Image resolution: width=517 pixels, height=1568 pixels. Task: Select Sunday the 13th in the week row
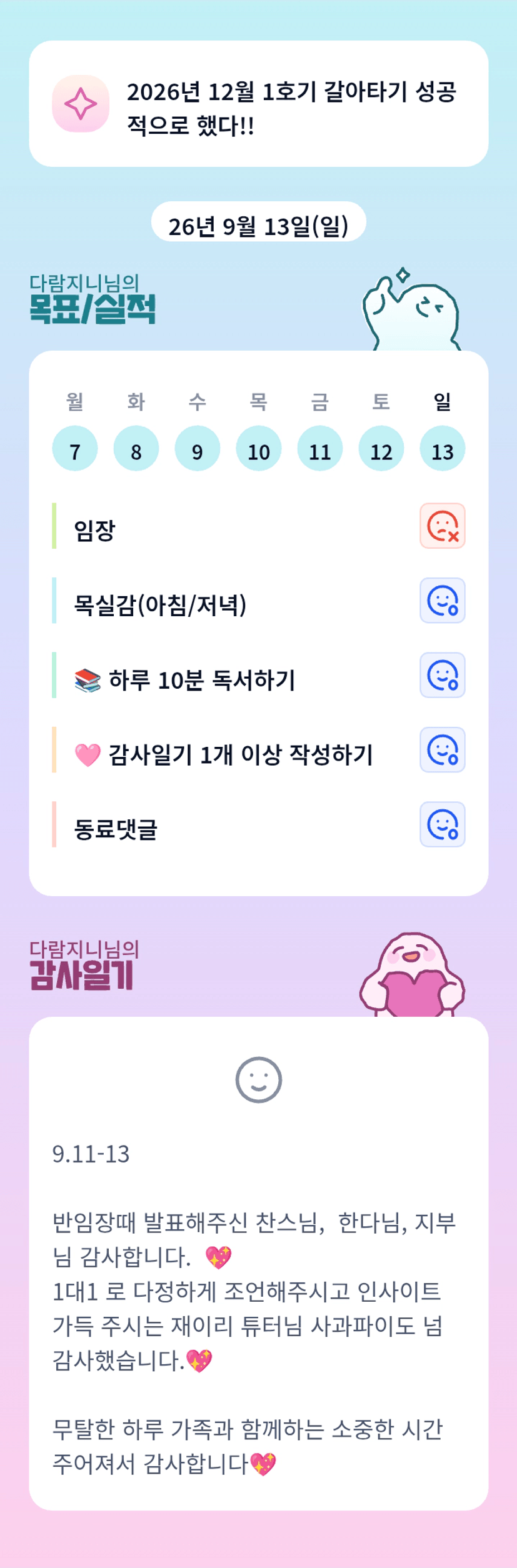[x=443, y=448]
